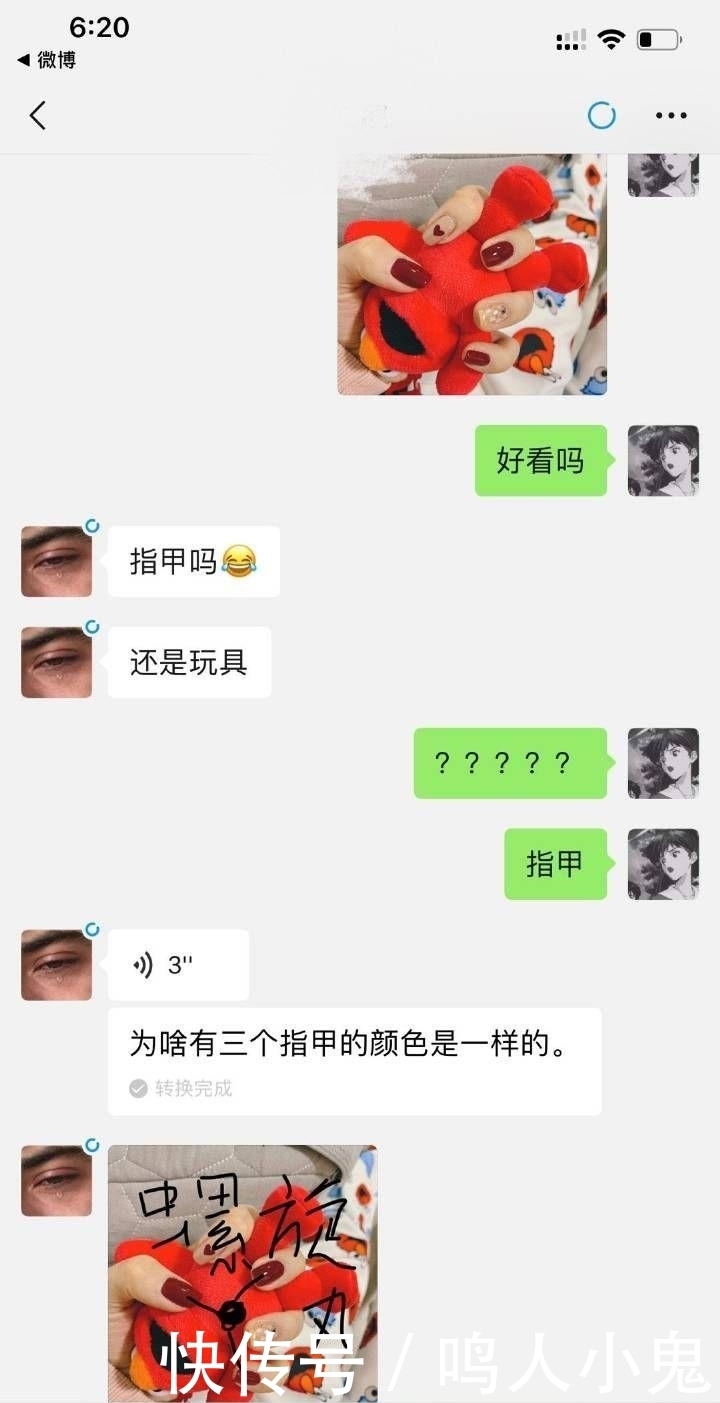Screen dimensions: 720x1403
Task: Play the 3-second voice message bubble
Action: [178, 964]
